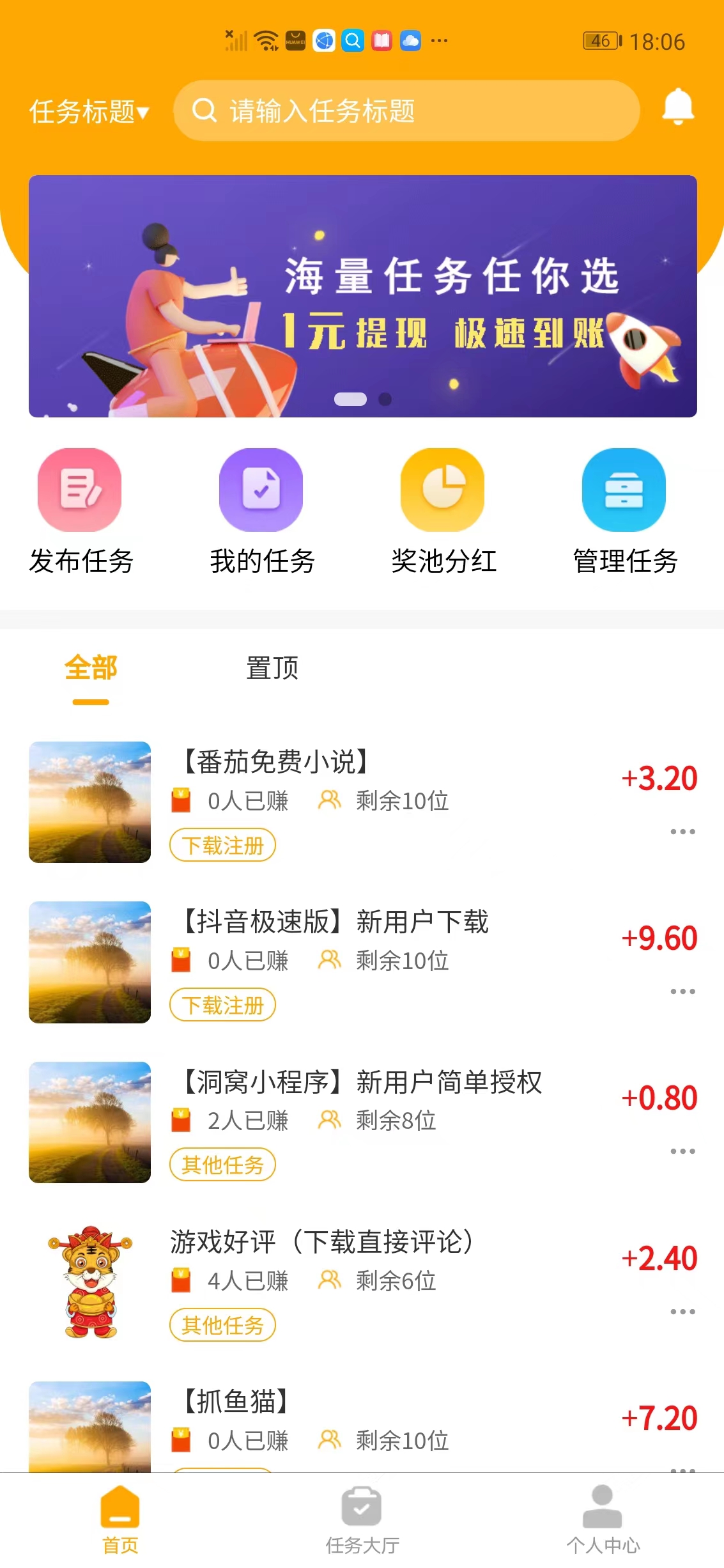Tap the 下载注册 tag on first task

(222, 845)
